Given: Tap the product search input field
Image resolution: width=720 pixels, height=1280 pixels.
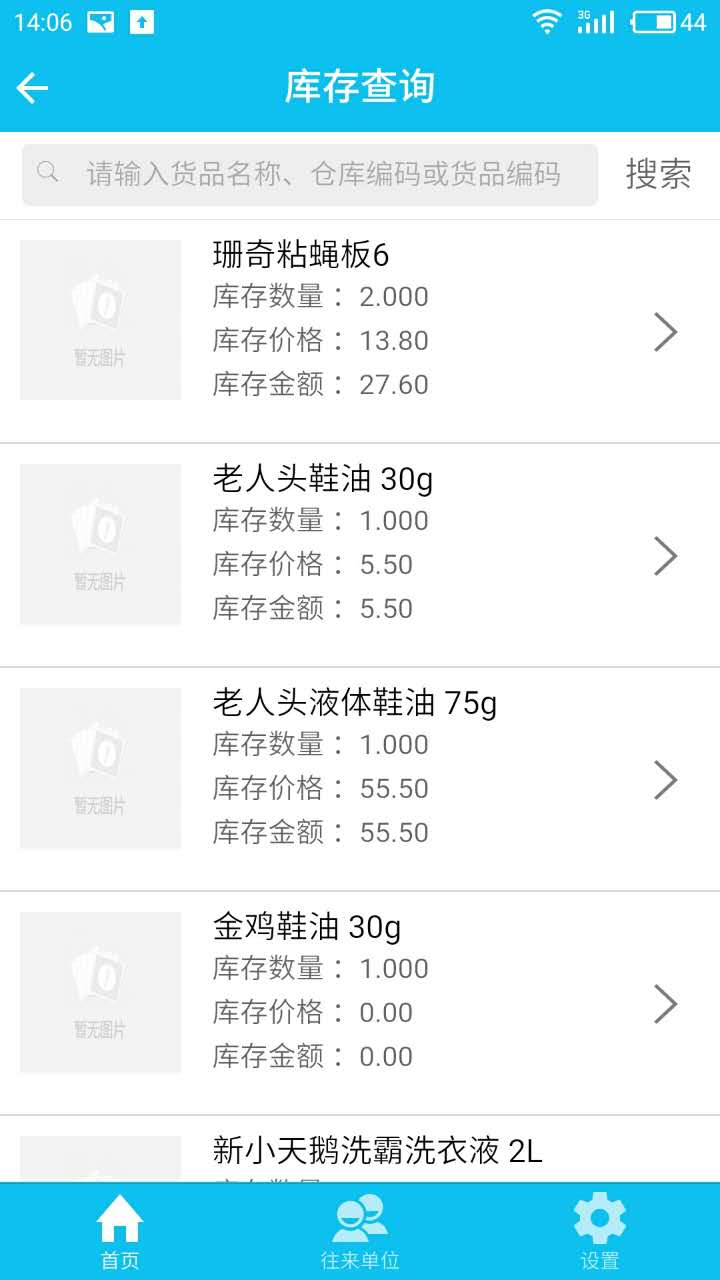Looking at the screenshot, I should click(310, 175).
